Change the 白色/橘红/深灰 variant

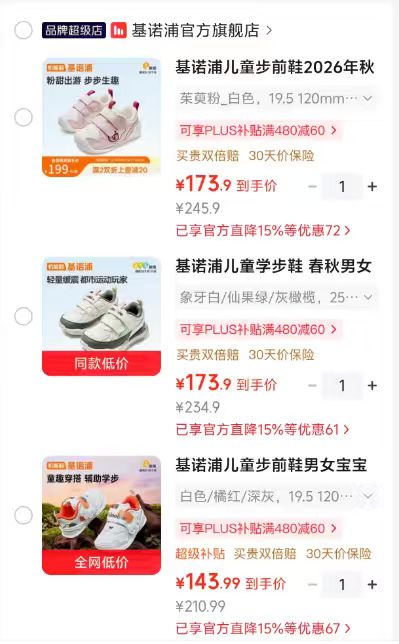tap(276, 496)
